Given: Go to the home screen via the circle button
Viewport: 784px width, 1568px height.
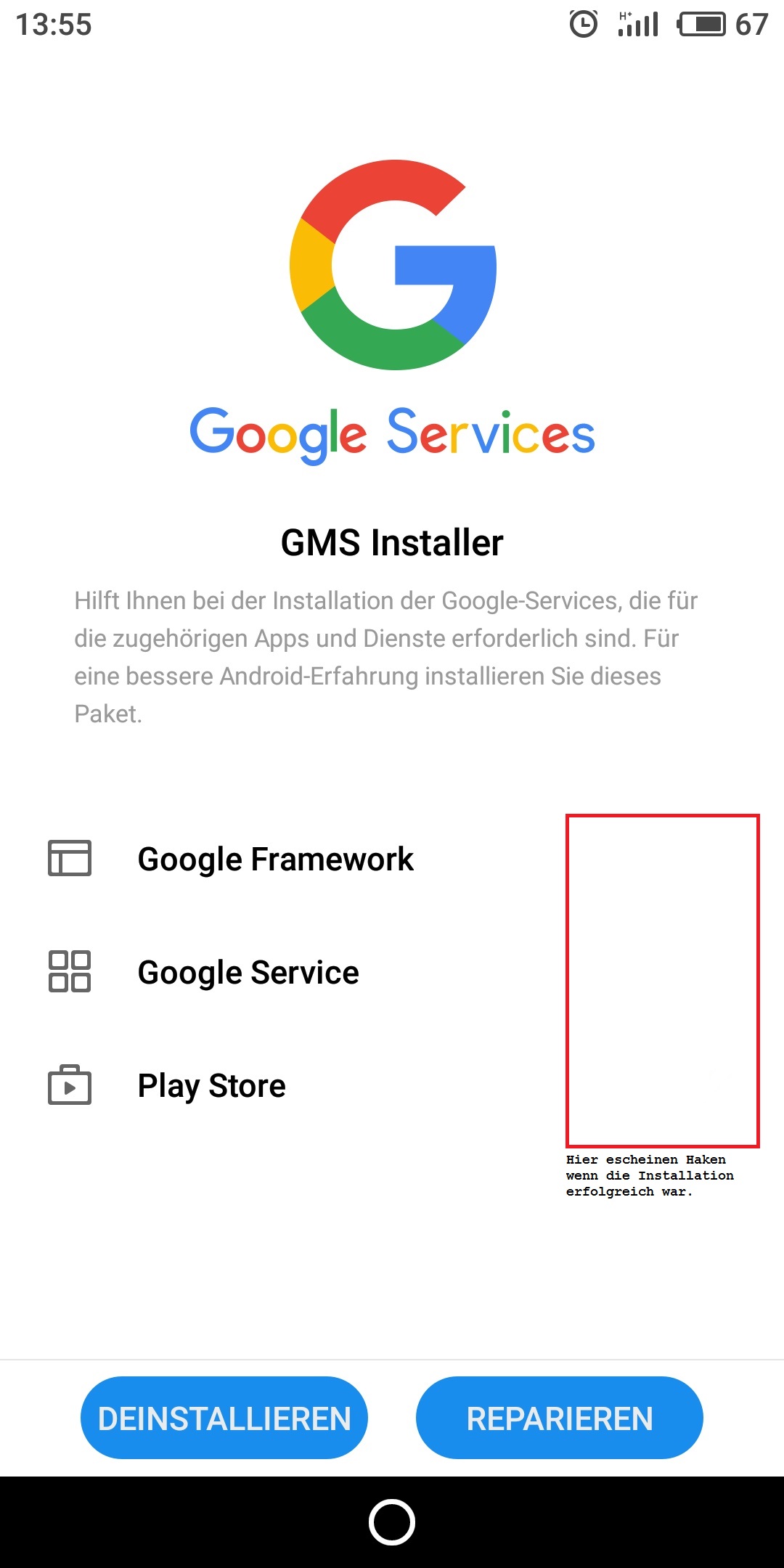Looking at the screenshot, I should [x=392, y=1522].
